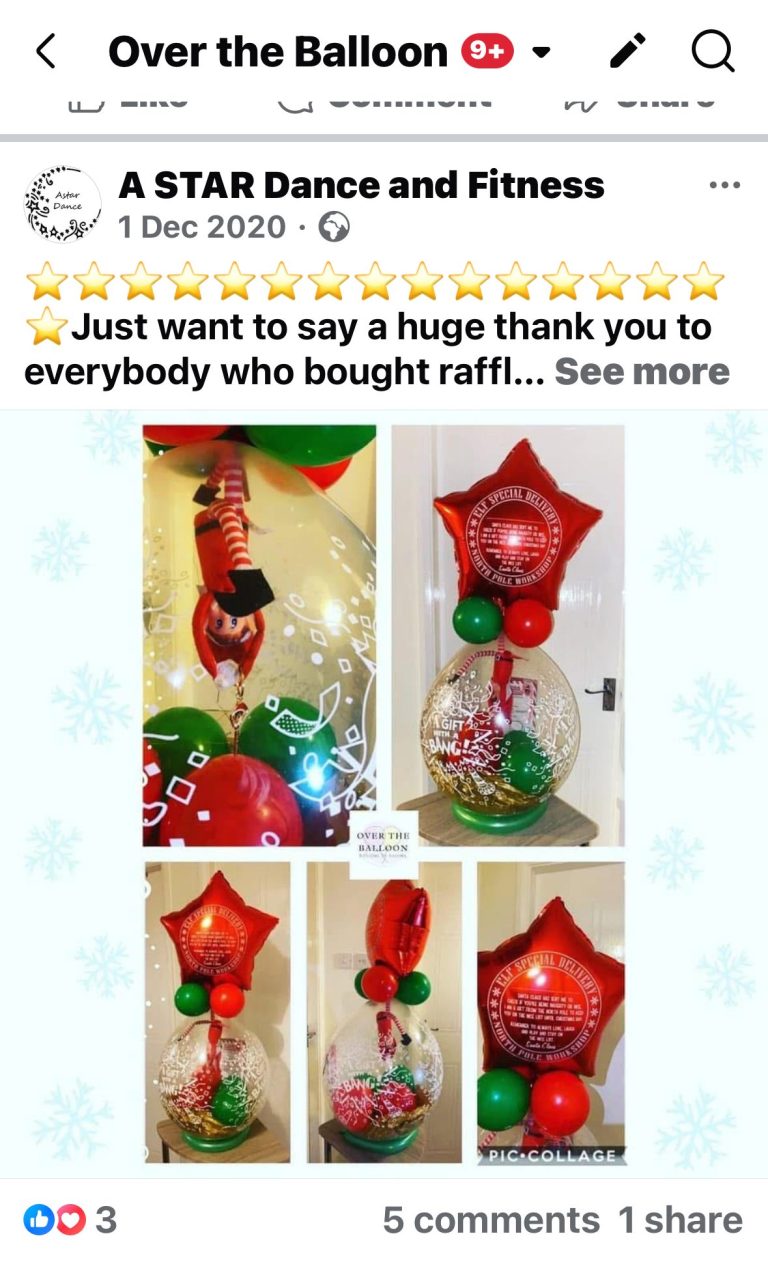View the 1 share
Viewport: 768px width, 1262px height.
tap(680, 1220)
